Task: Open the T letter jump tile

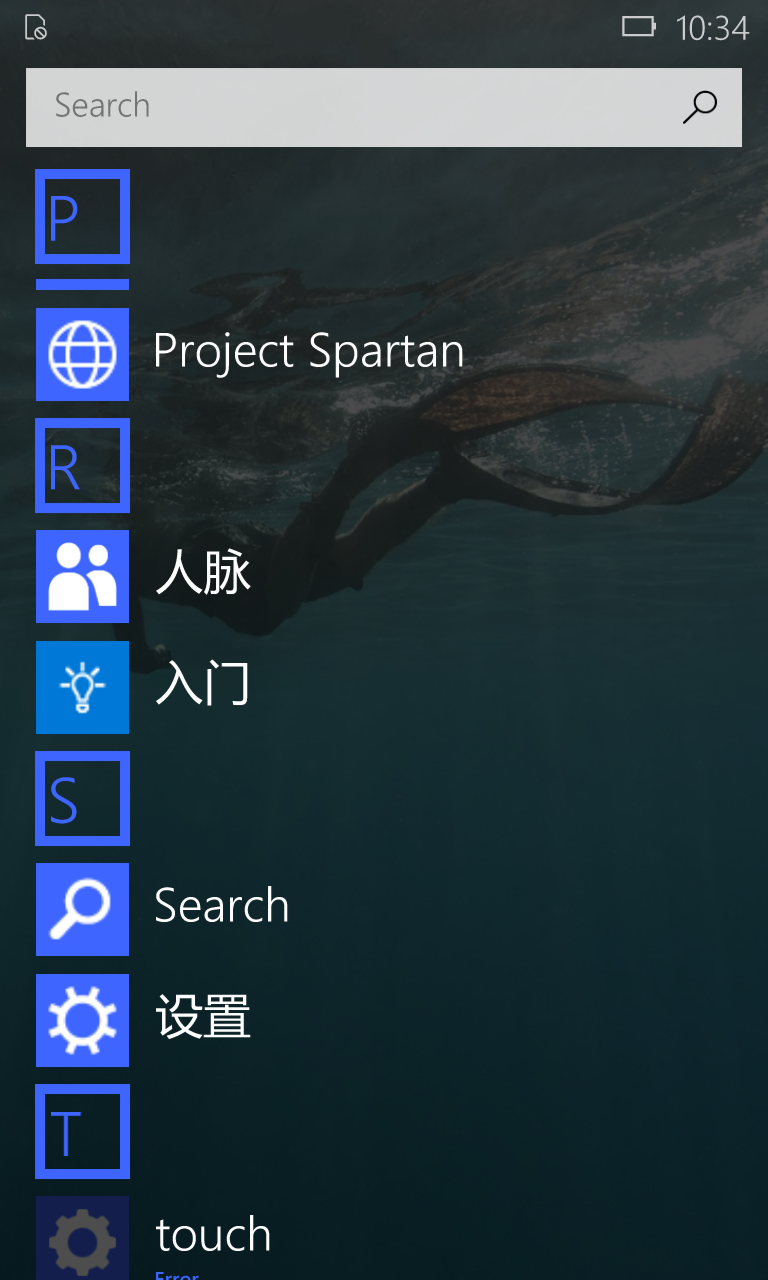Action: tap(82, 1131)
